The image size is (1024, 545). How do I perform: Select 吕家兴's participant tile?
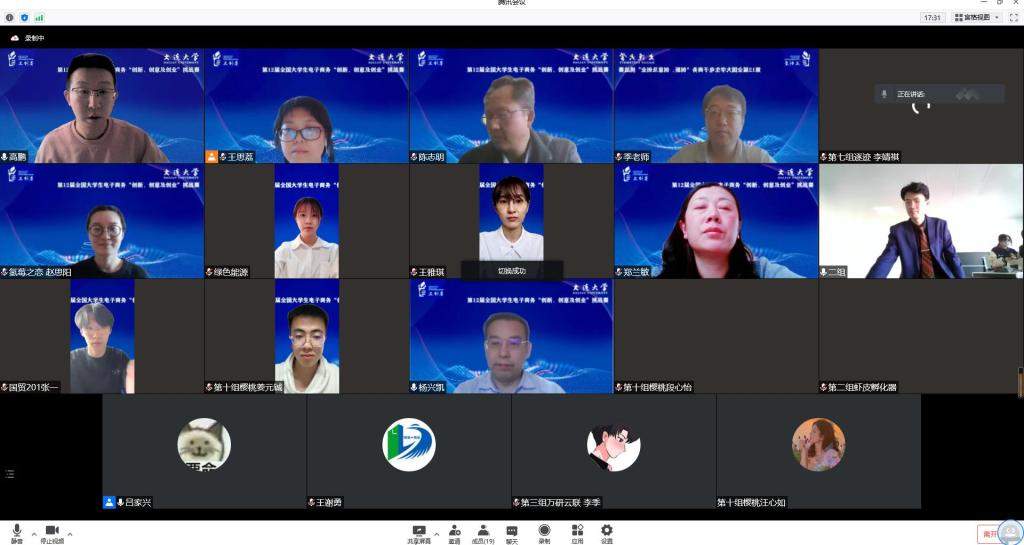204,451
